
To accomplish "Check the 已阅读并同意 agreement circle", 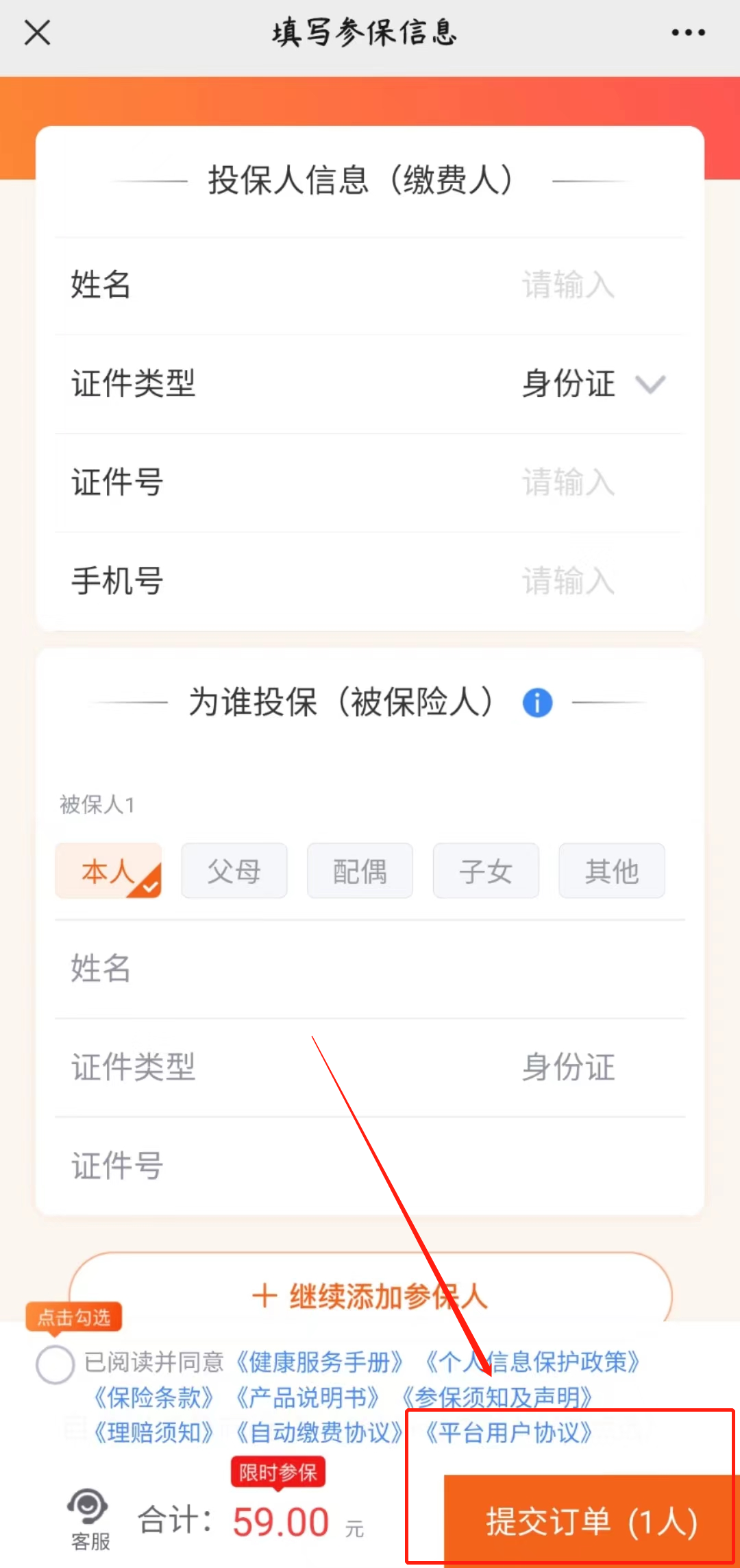I will tap(56, 1364).
